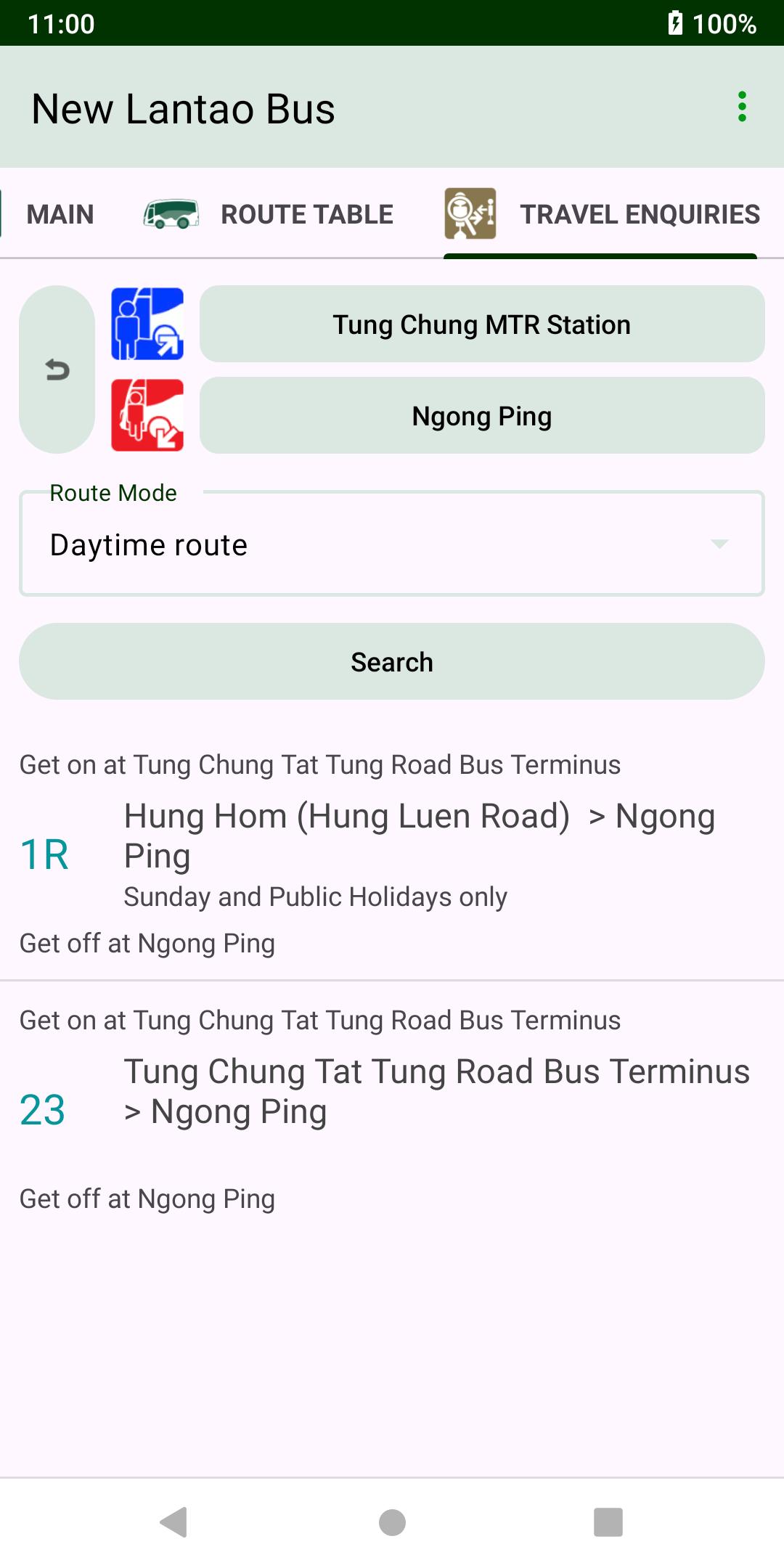Change origin Tung Chung MTR Station
Screen dimensions: 784x1568
tap(482, 324)
